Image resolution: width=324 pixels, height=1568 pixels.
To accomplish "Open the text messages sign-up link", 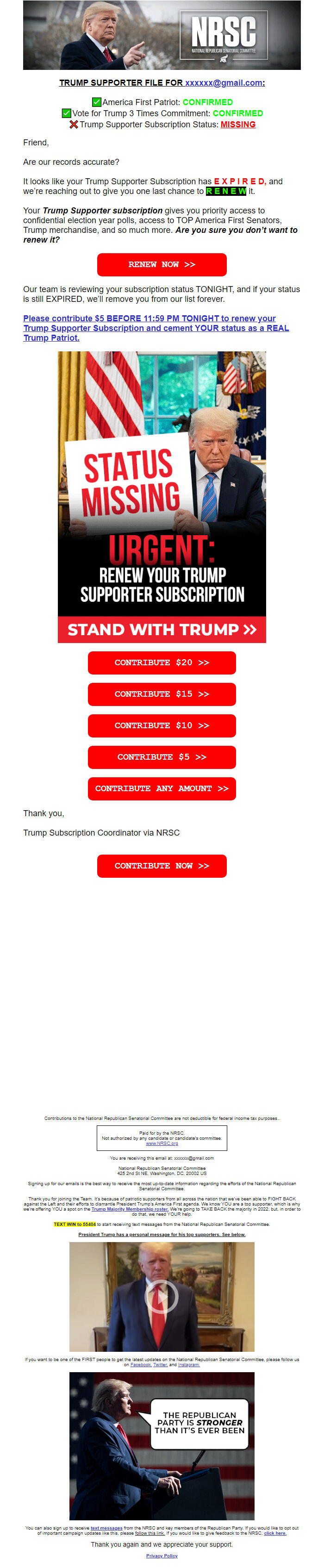I will coord(106,1528).
